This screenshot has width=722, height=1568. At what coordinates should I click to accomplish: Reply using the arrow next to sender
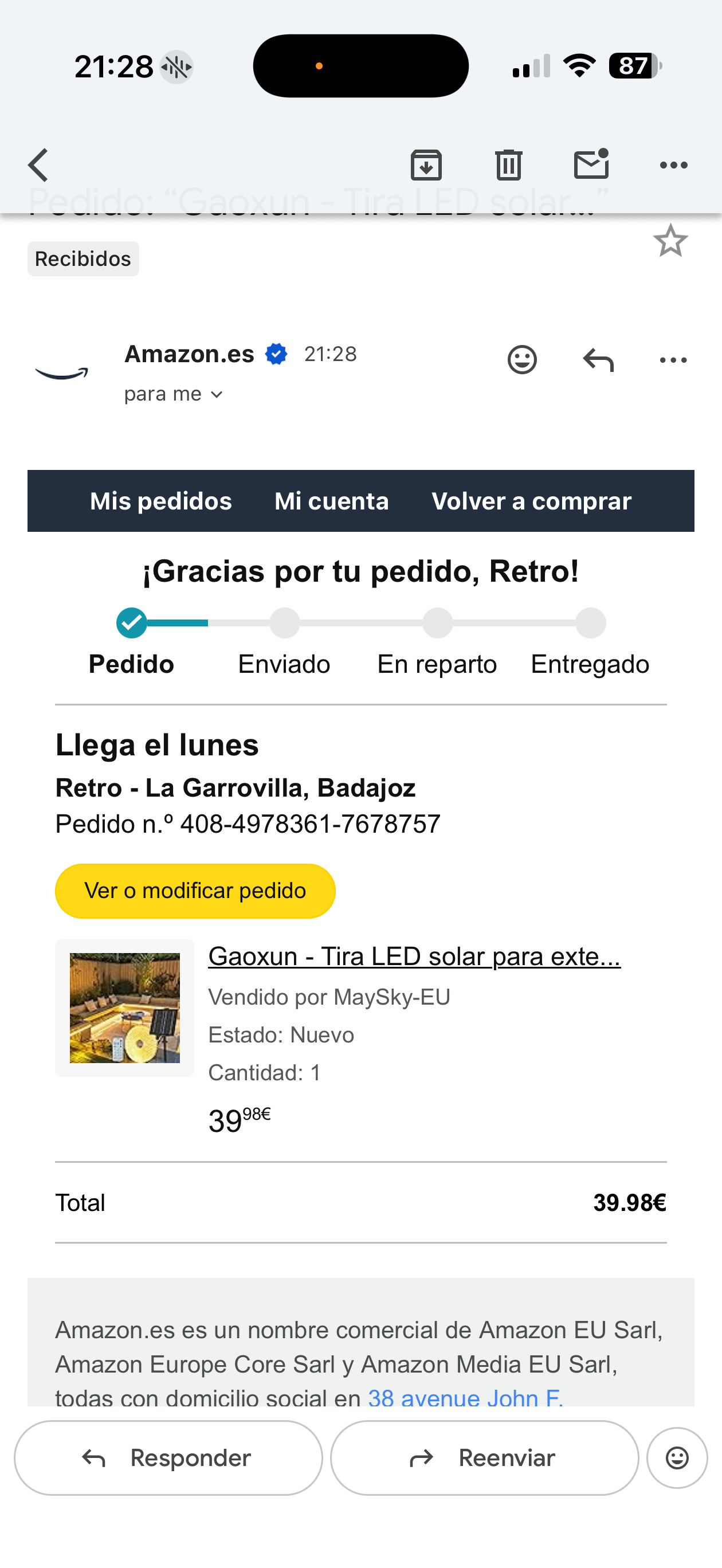[x=598, y=360]
